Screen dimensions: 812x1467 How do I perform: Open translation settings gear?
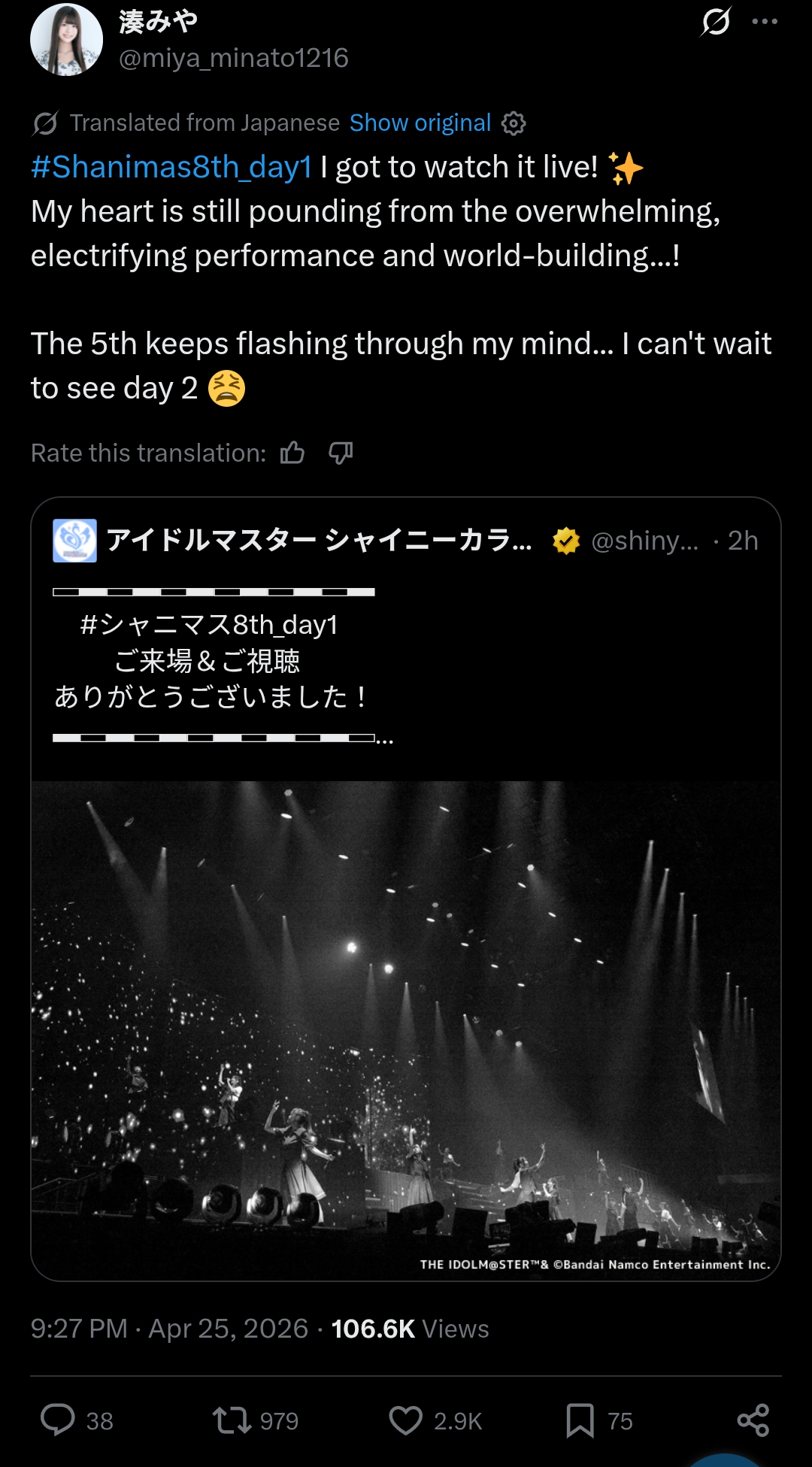click(x=514, y=123)
